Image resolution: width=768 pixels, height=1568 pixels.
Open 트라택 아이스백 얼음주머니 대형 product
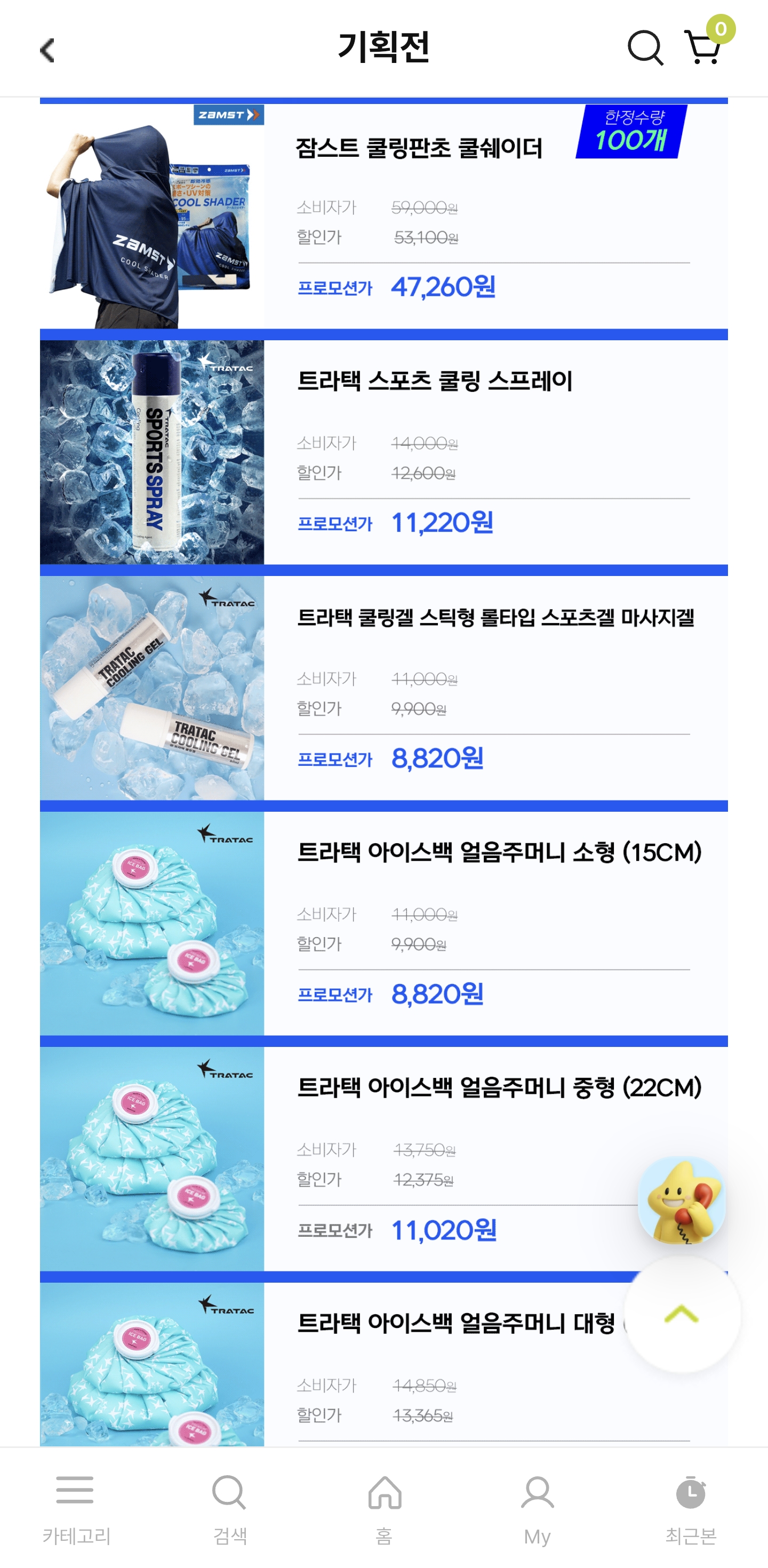(455, 1323)
